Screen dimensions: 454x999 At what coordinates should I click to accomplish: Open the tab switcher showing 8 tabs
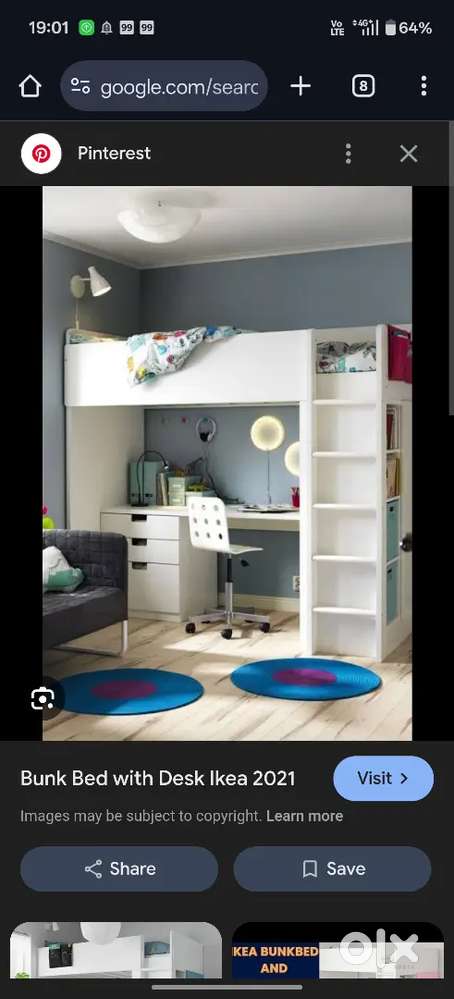[364, 86]
